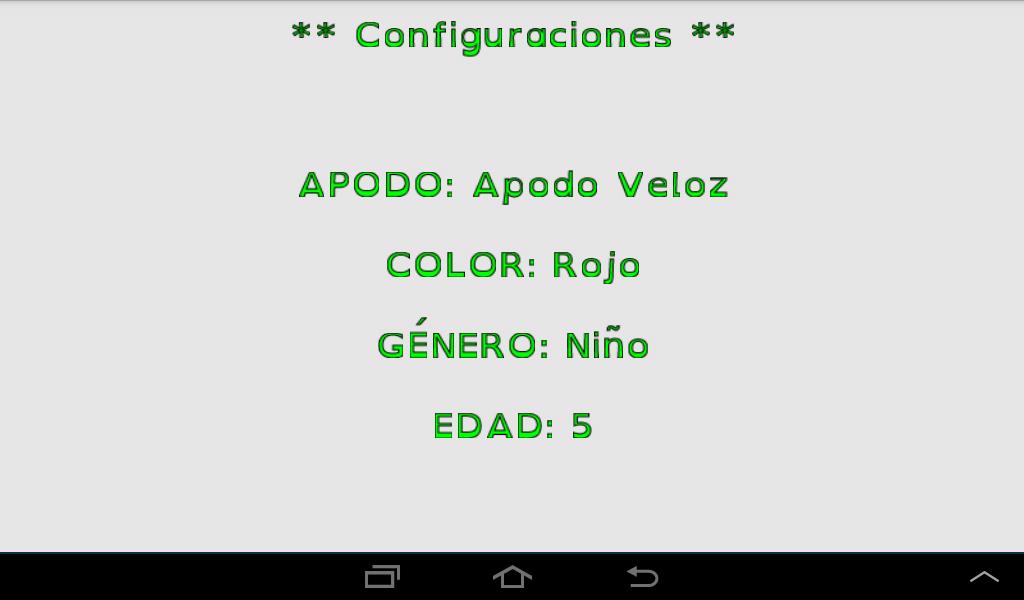Go back with the system back button

point(642,577)
